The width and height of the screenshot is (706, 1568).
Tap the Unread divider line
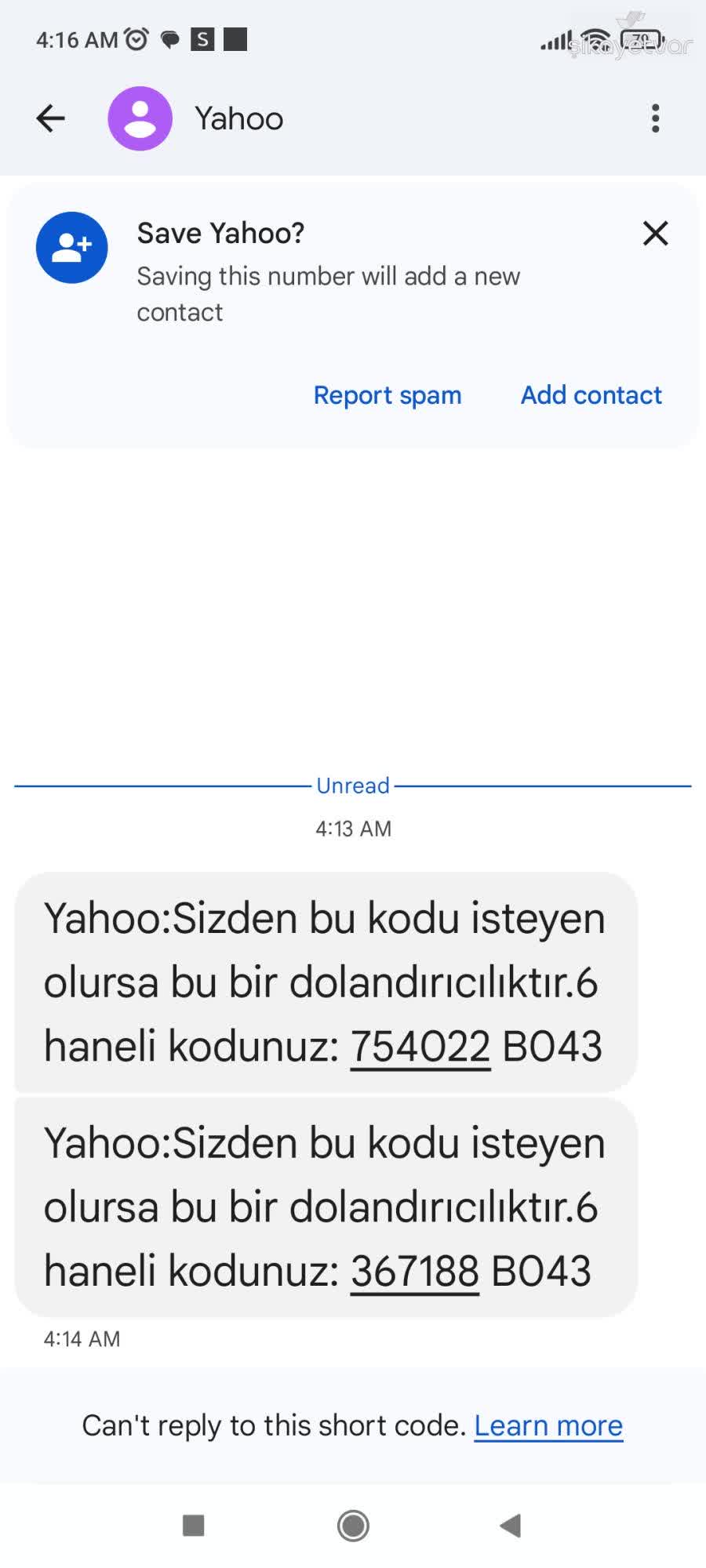tap(352, 785)
